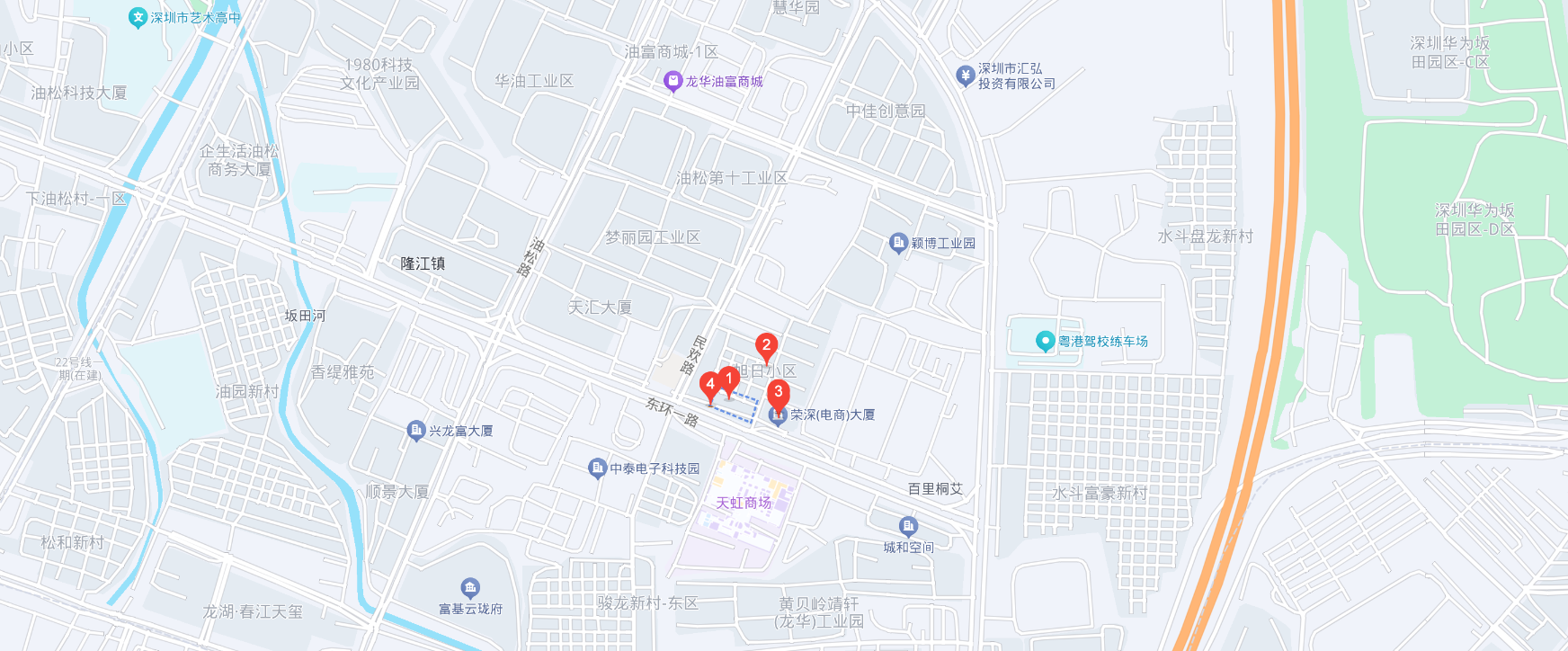Screen dimensions: 1568x651
Task: Open the 中泰电子科技园 place marker
Action: pyautogui.click(x=597, y=468)
